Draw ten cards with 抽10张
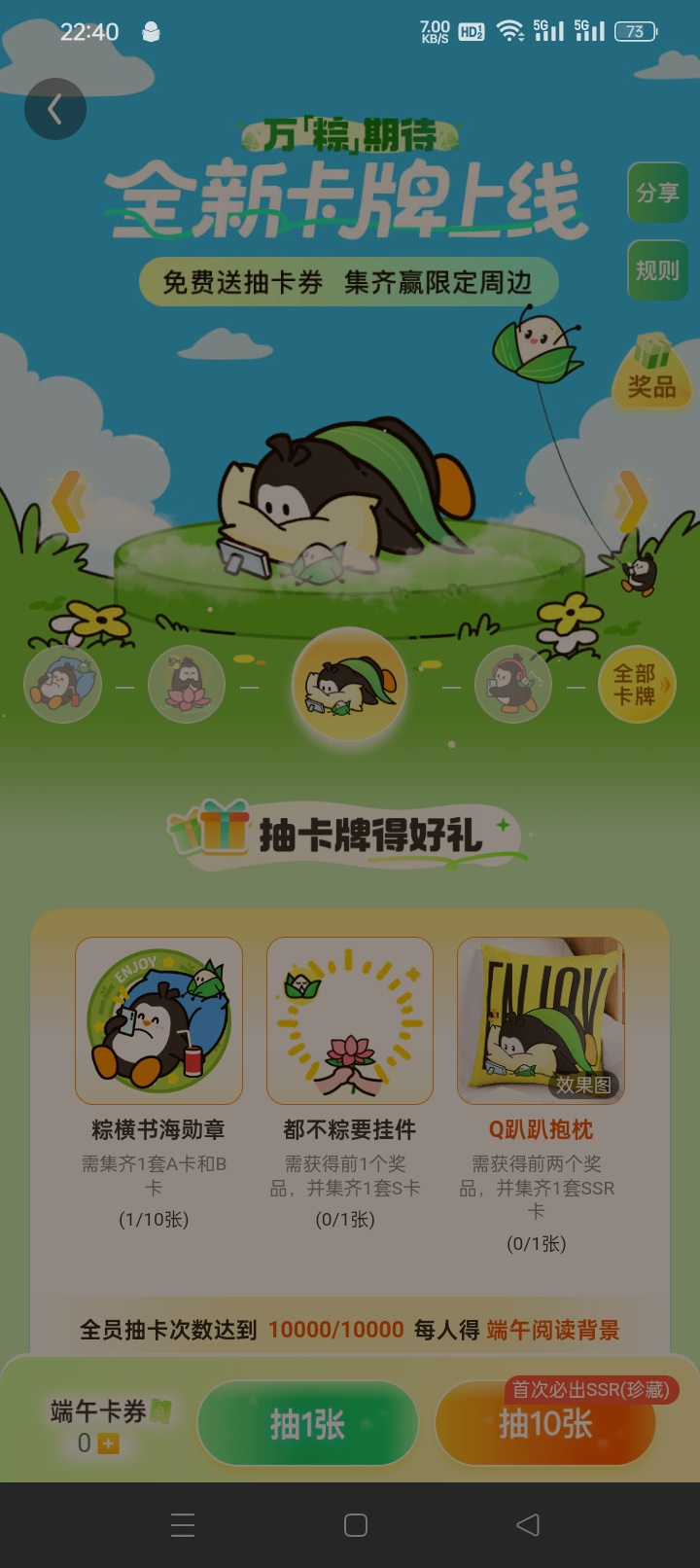Image resolution: width=700 pixels, height=1568 pixels. 545,1424
